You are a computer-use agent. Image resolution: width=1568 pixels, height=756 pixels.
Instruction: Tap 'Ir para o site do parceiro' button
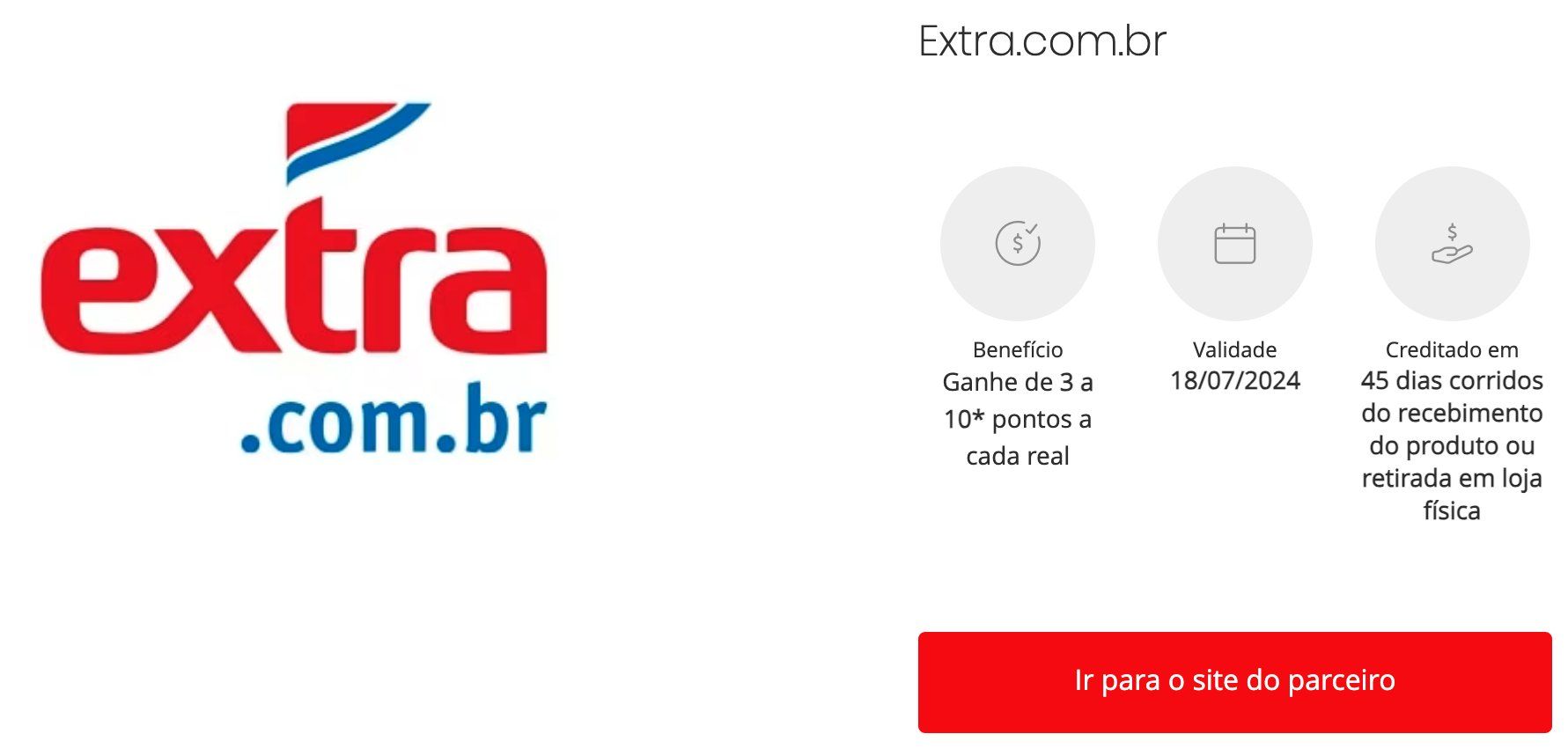coord(1234,681)
